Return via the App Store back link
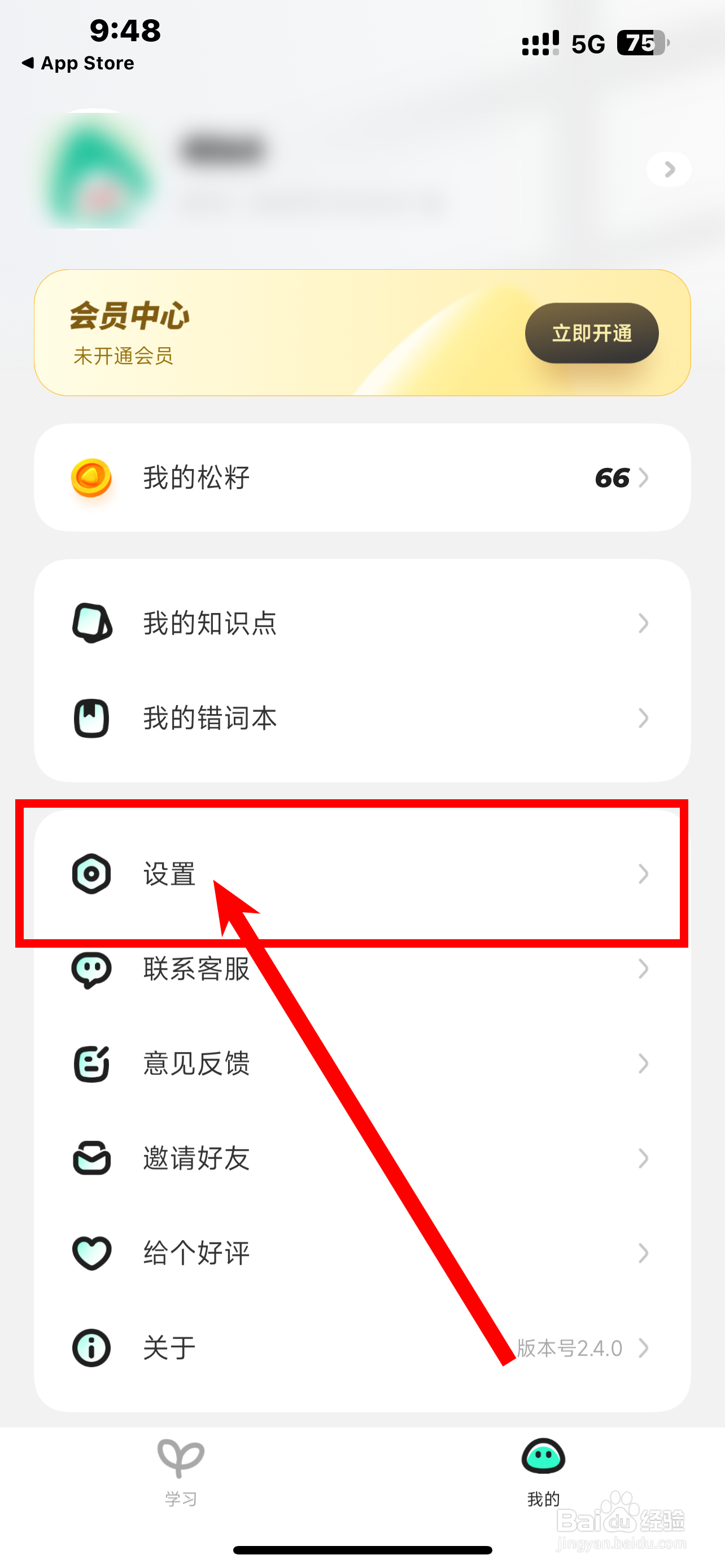The height and width of the screenshot is (1568, 725). point(78,63)
